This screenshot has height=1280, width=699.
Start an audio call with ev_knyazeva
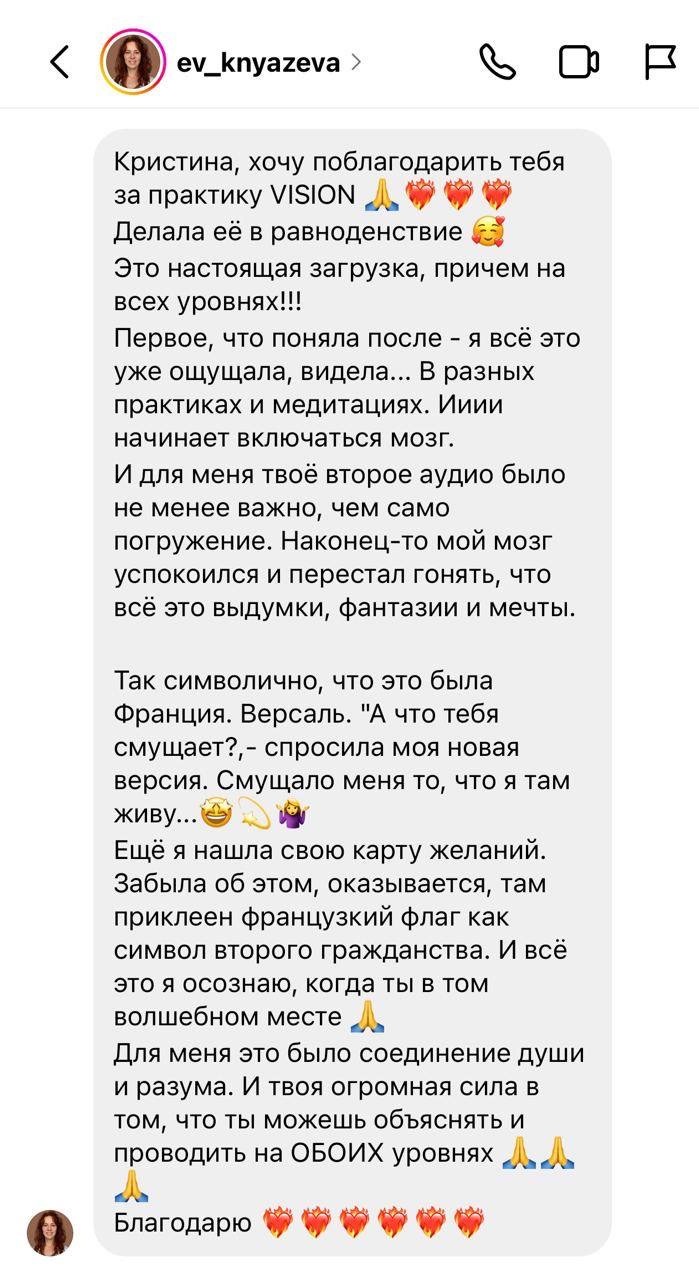point(497,62)
